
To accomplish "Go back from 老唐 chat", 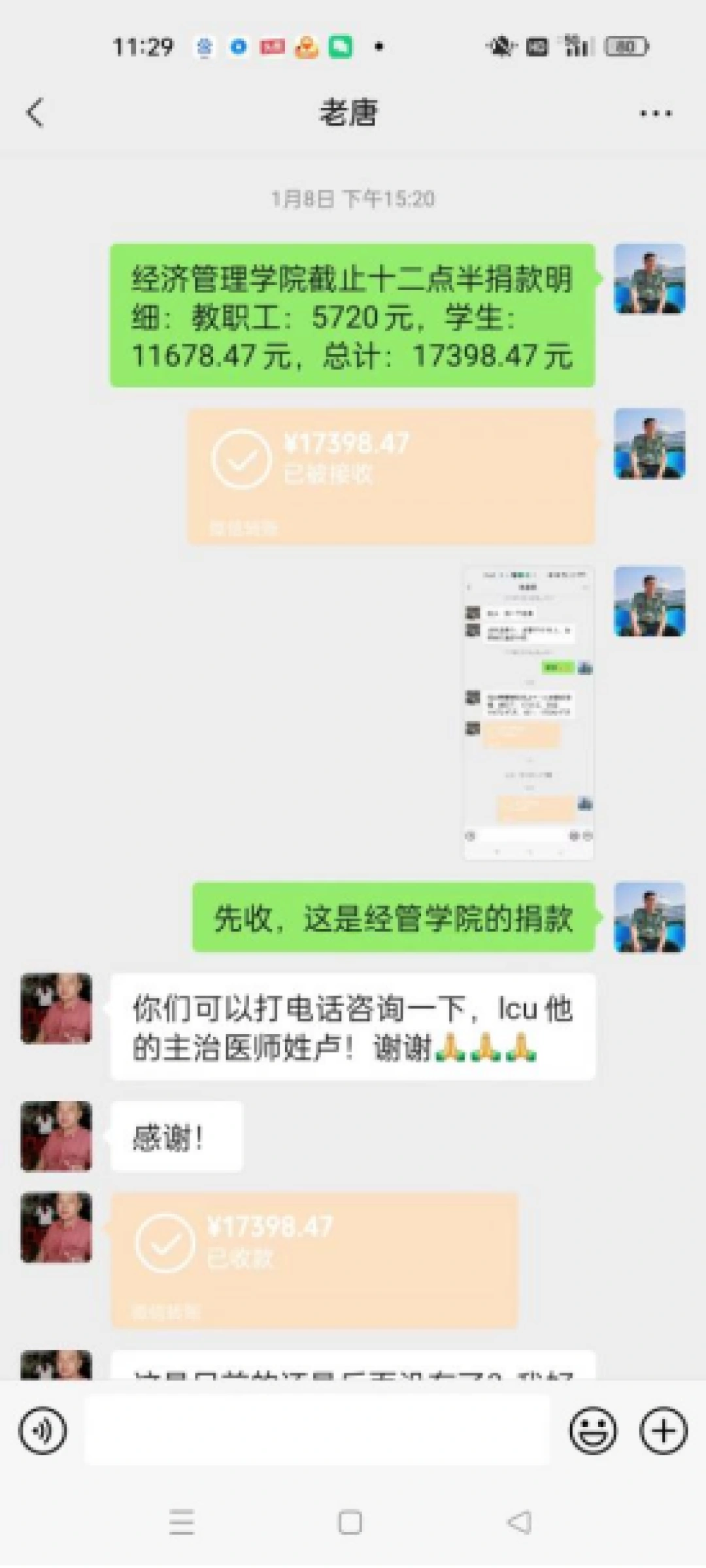I will point(35,112).
